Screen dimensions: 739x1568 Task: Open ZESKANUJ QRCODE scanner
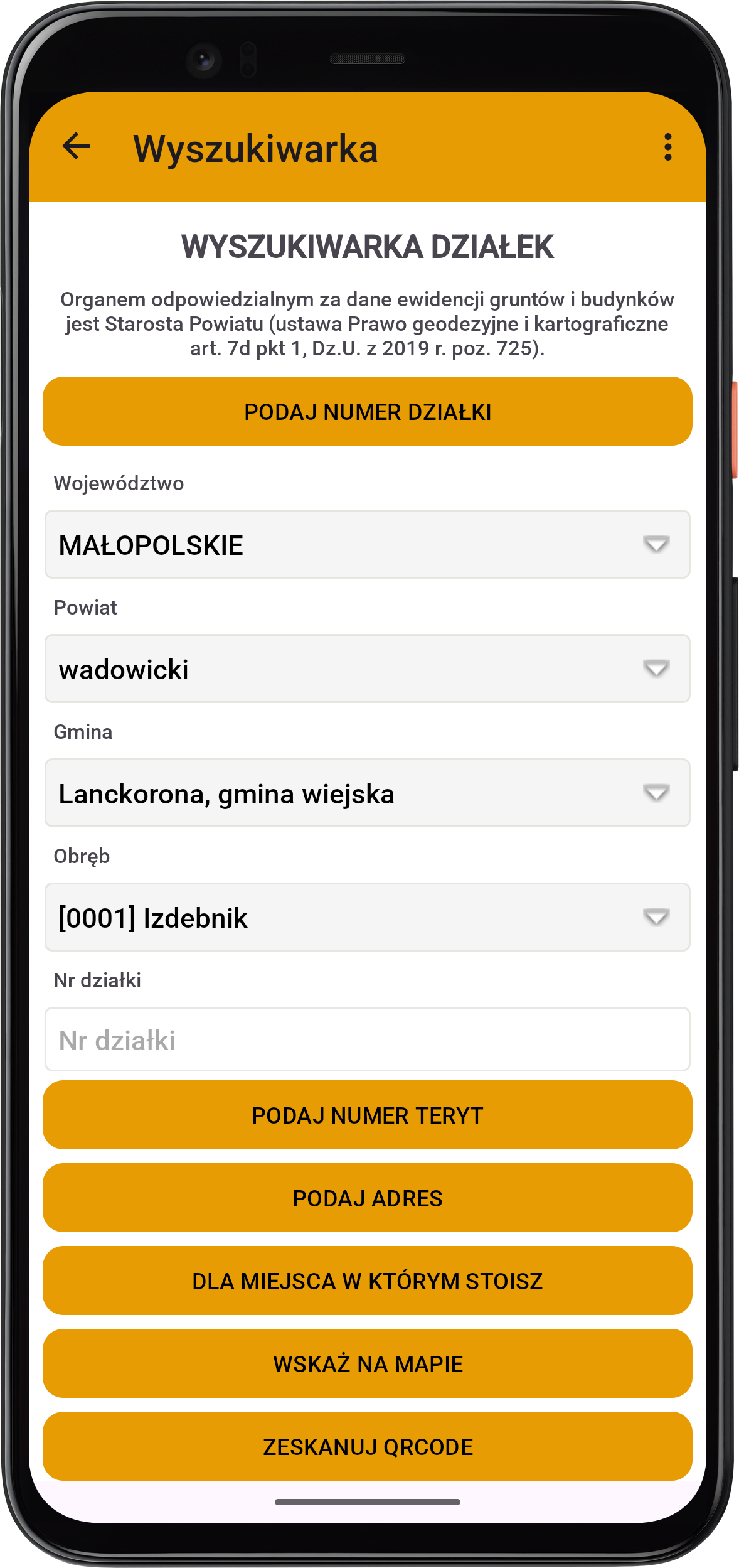368,1447
